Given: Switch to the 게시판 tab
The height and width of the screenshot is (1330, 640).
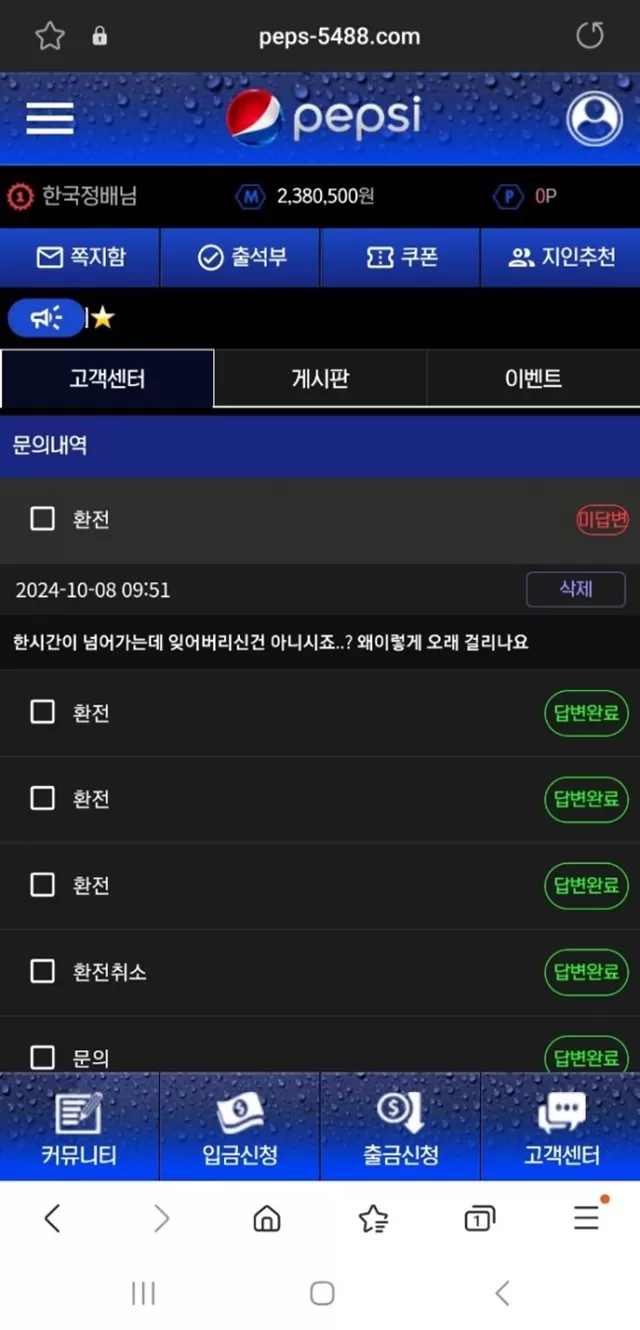Looking at the screenshot, I should tap(320, 378).
